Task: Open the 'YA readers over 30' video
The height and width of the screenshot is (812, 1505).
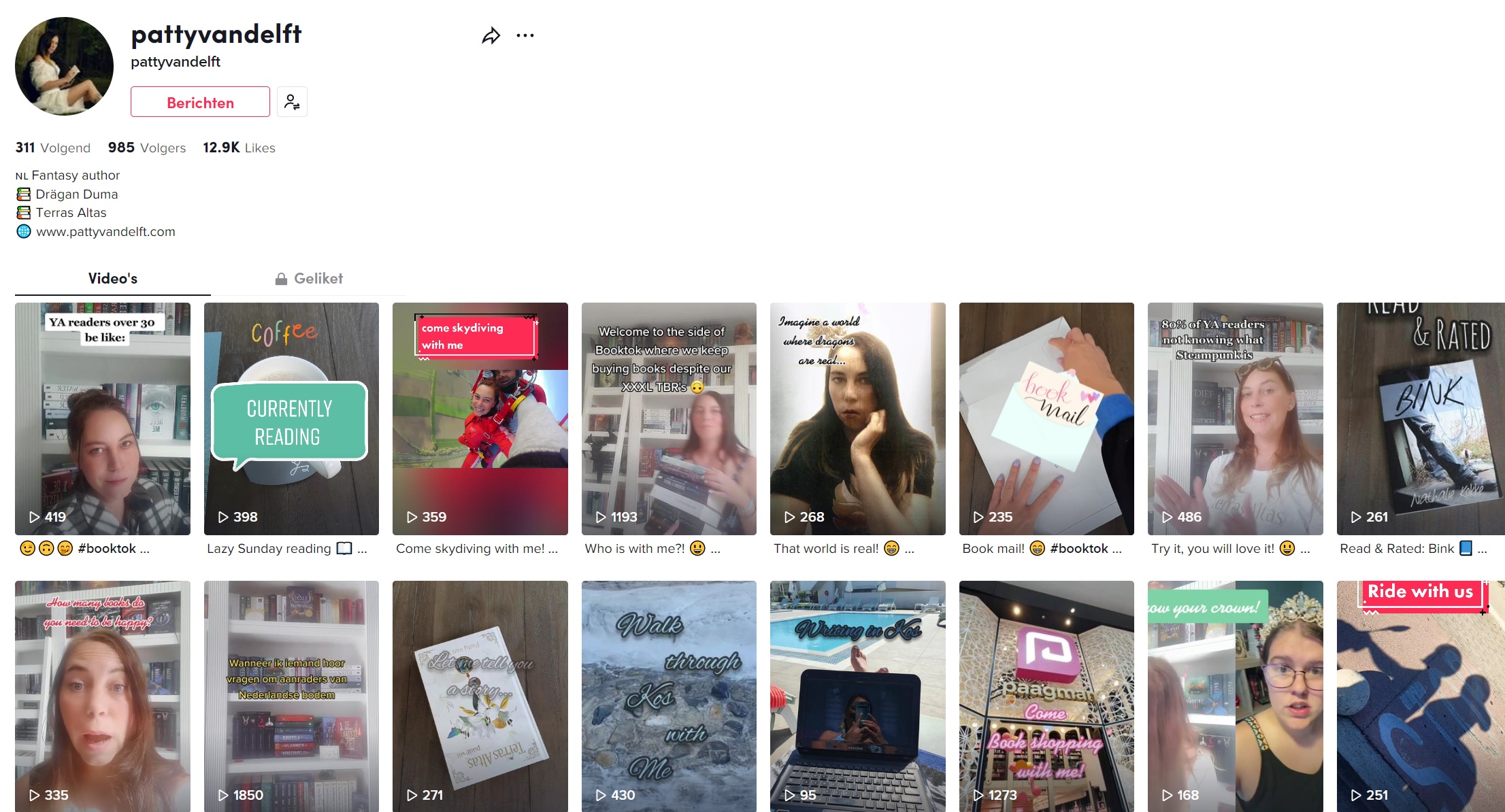Action: pyautogui.click(x=102, y=418)
